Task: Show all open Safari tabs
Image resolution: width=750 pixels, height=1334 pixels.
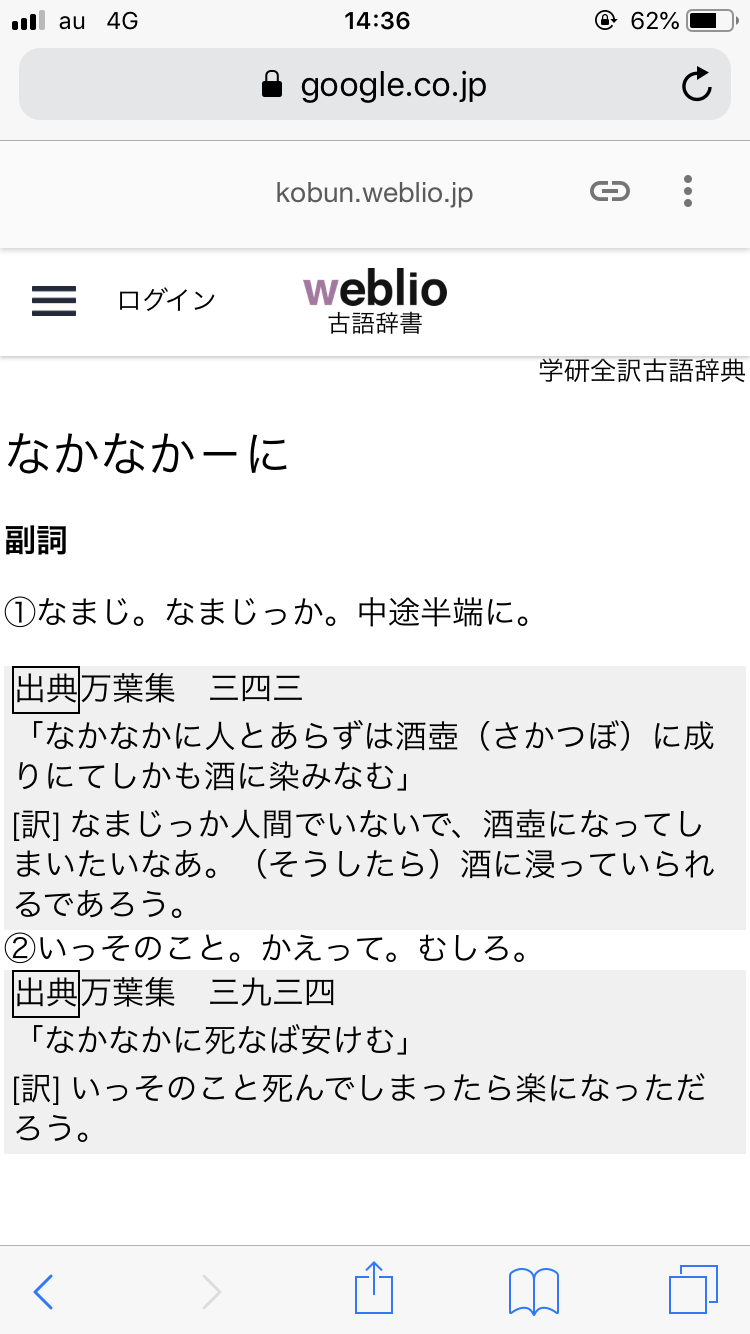Action: (693, 1290)
